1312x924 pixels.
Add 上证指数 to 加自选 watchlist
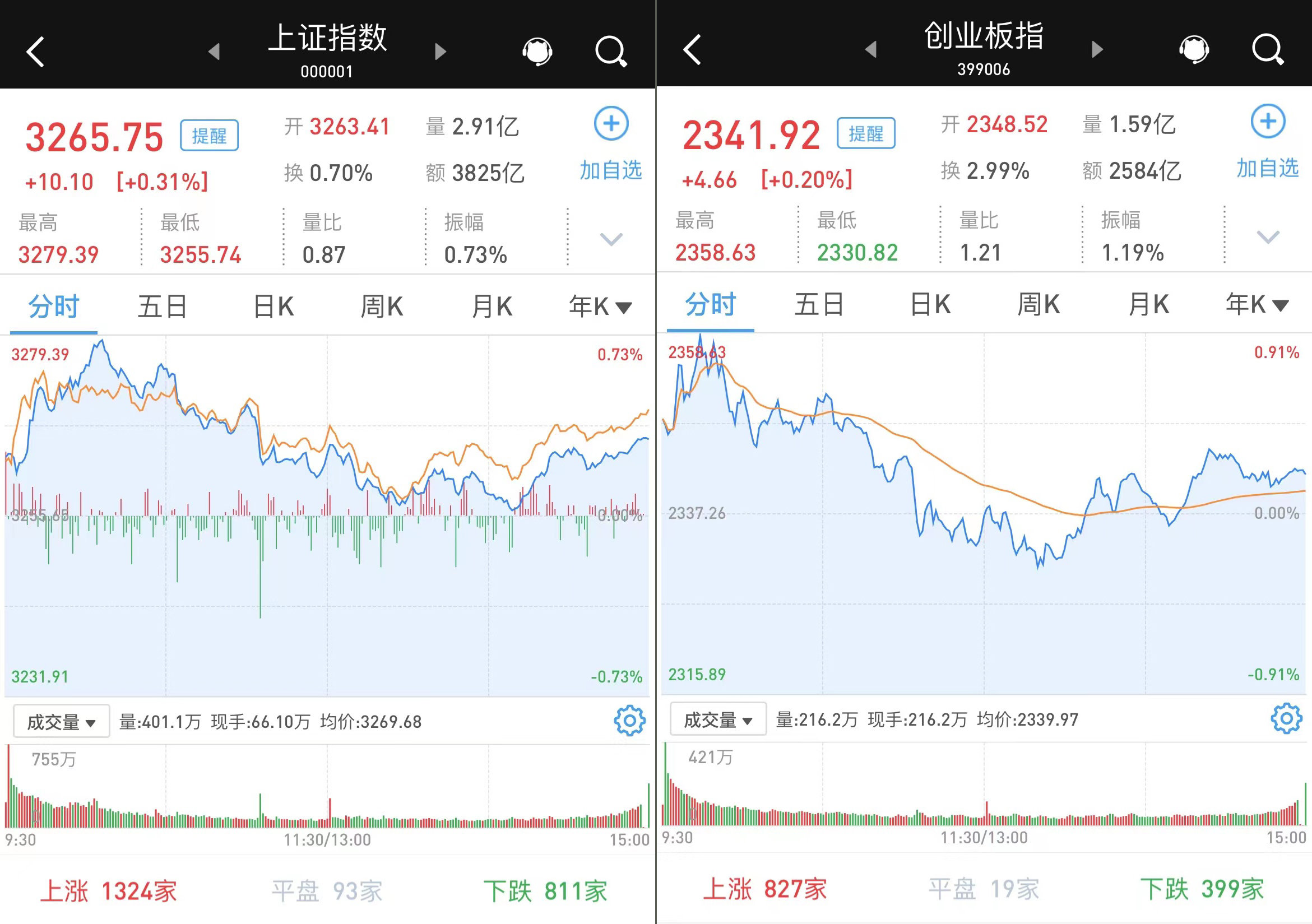click(611, 143)
